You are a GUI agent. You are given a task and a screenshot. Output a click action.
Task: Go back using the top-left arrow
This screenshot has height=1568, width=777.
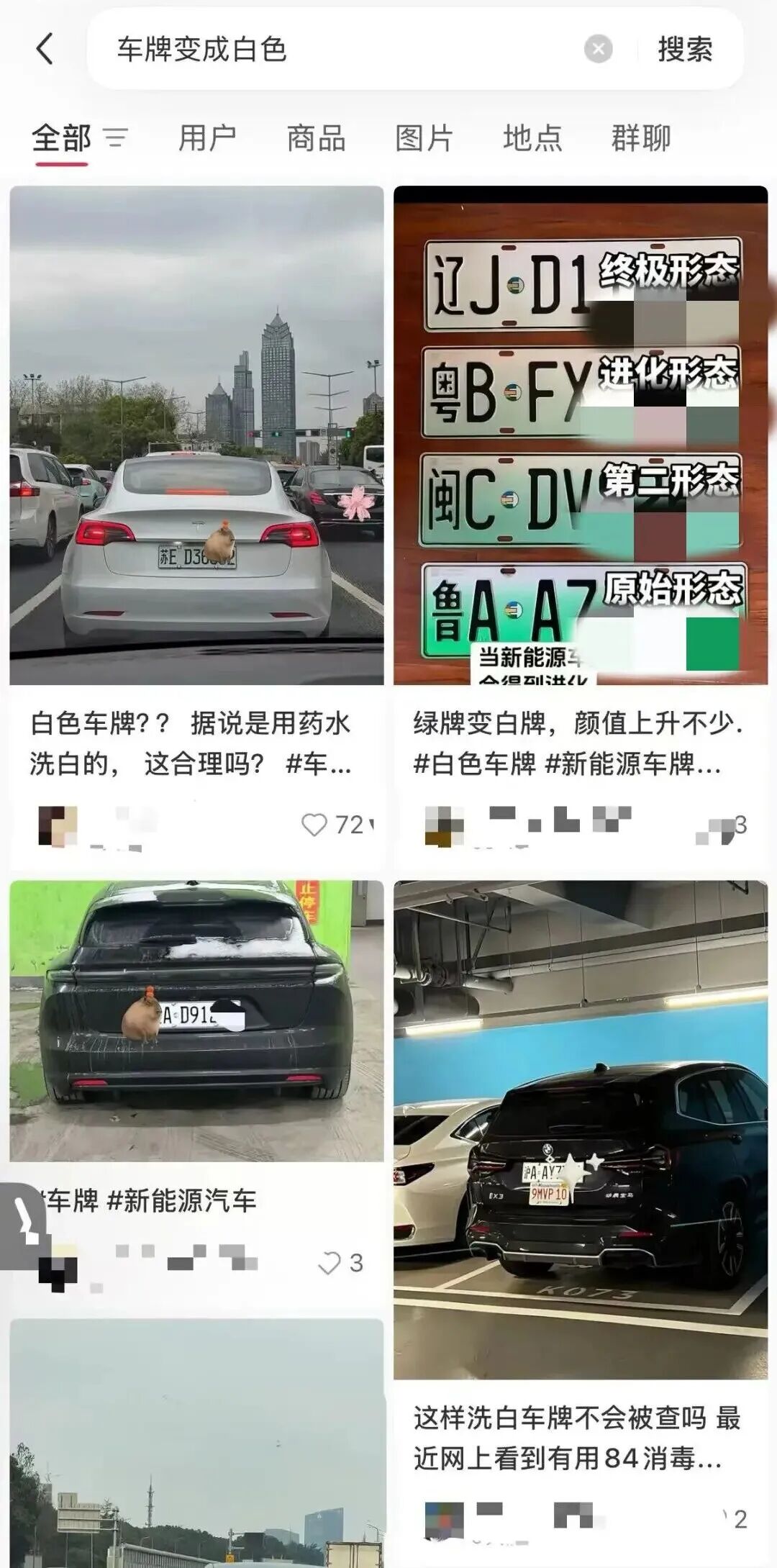pyautogui.click(x=45, y=50)
